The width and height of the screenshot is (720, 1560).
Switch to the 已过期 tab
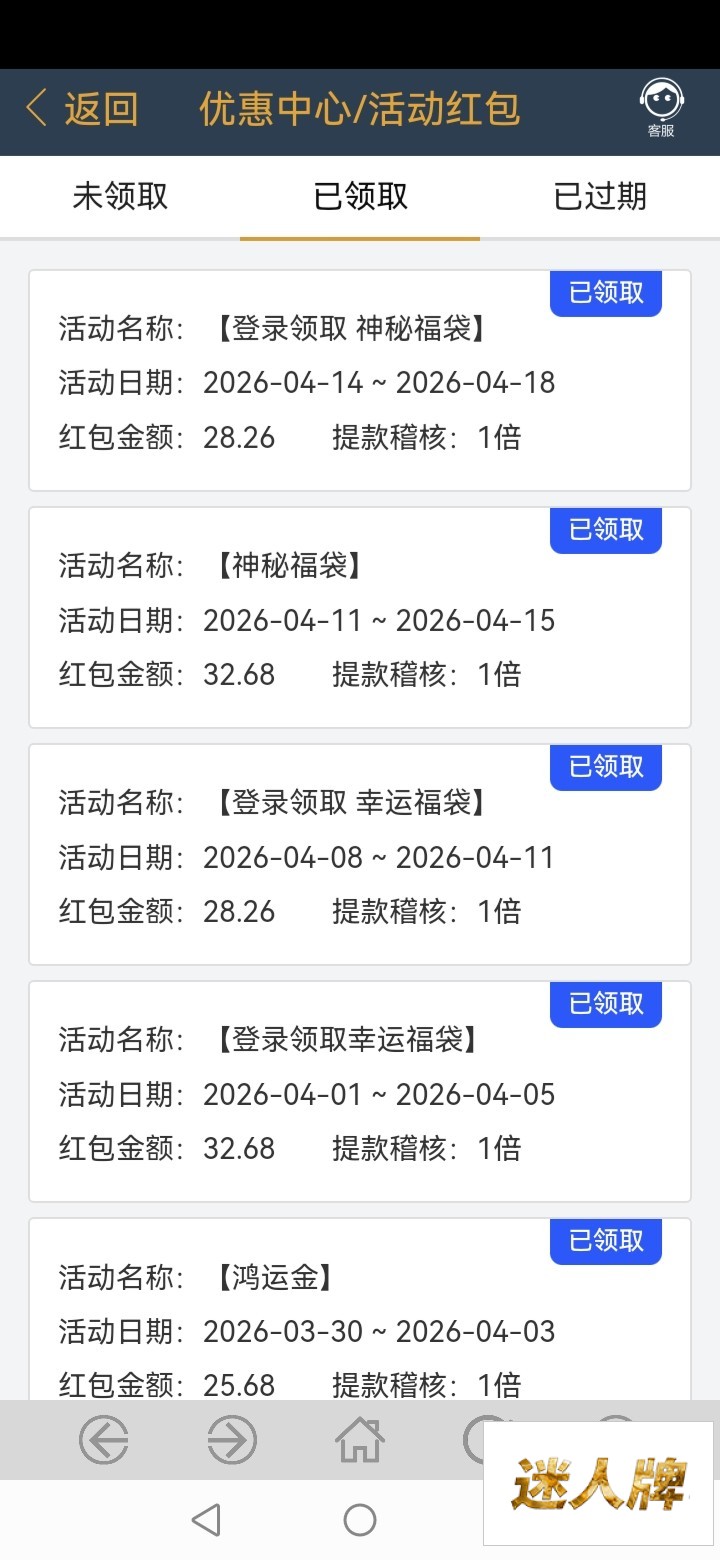pyautogui.click(x=600, y=197)
